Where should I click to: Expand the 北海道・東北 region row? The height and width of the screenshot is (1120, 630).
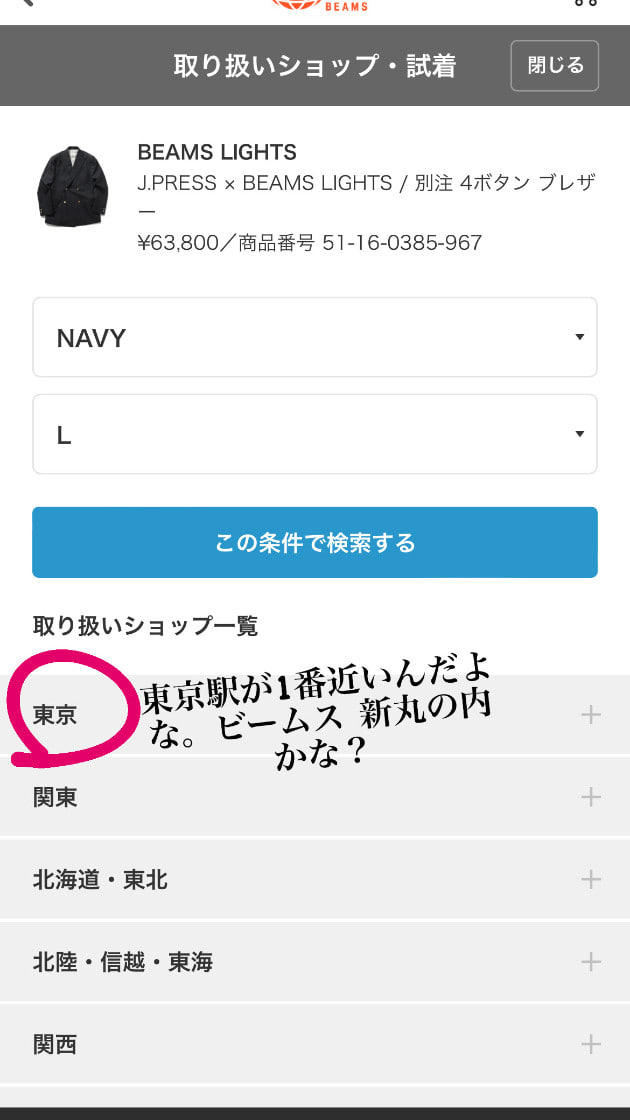coord(314,880)
